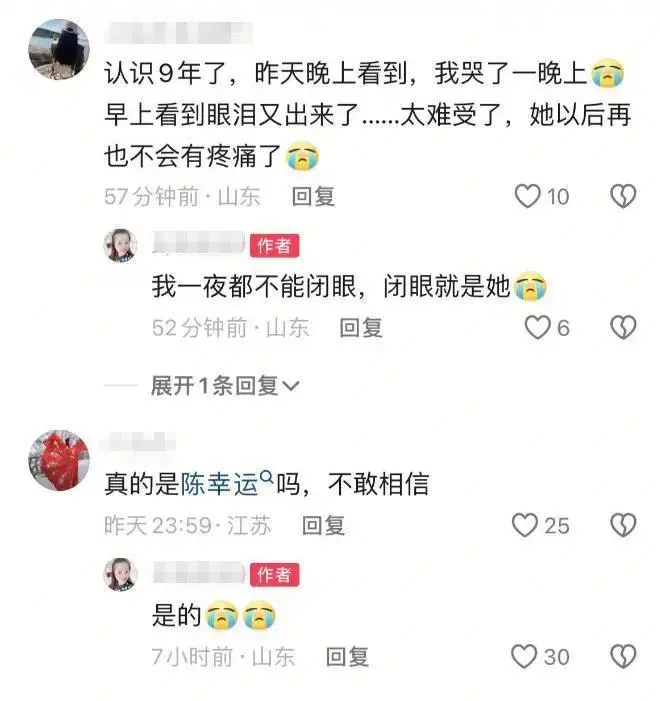Viewport: 660px width, 701px height.
Task: Like the author's reply 是的
Action: point(524,656)
